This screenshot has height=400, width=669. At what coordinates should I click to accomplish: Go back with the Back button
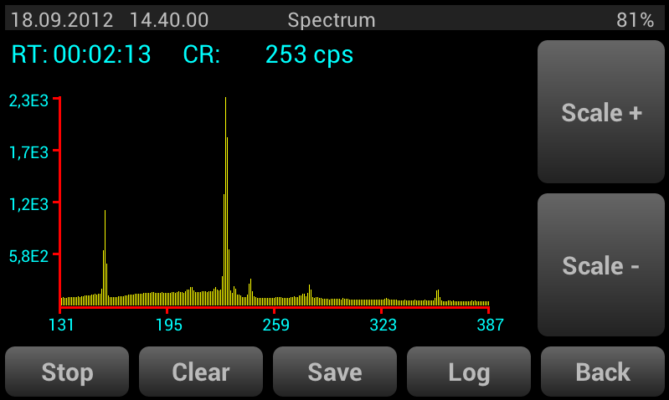tap(603, 372)
